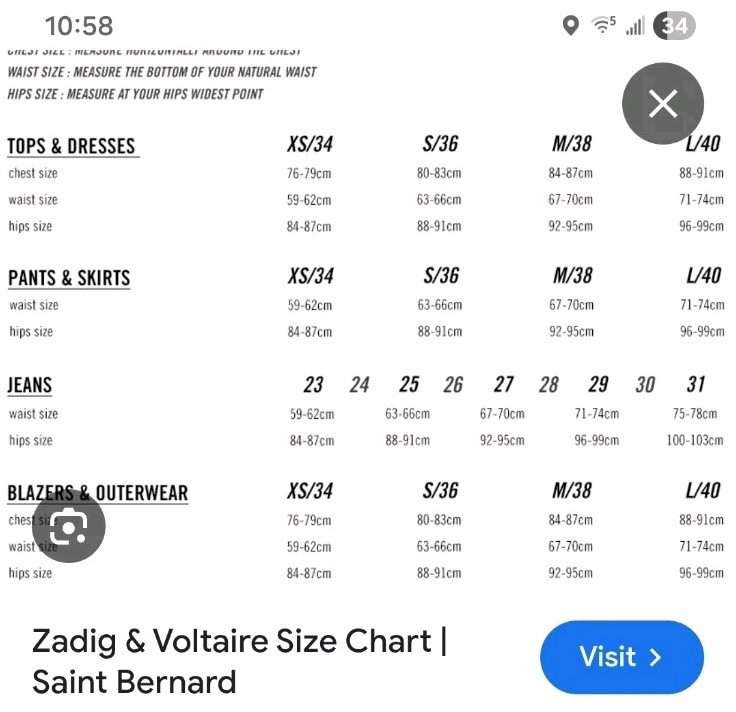The image size is (736, 712).
Task: Visit the Saint Bernard size chart page
Action: 622,657
